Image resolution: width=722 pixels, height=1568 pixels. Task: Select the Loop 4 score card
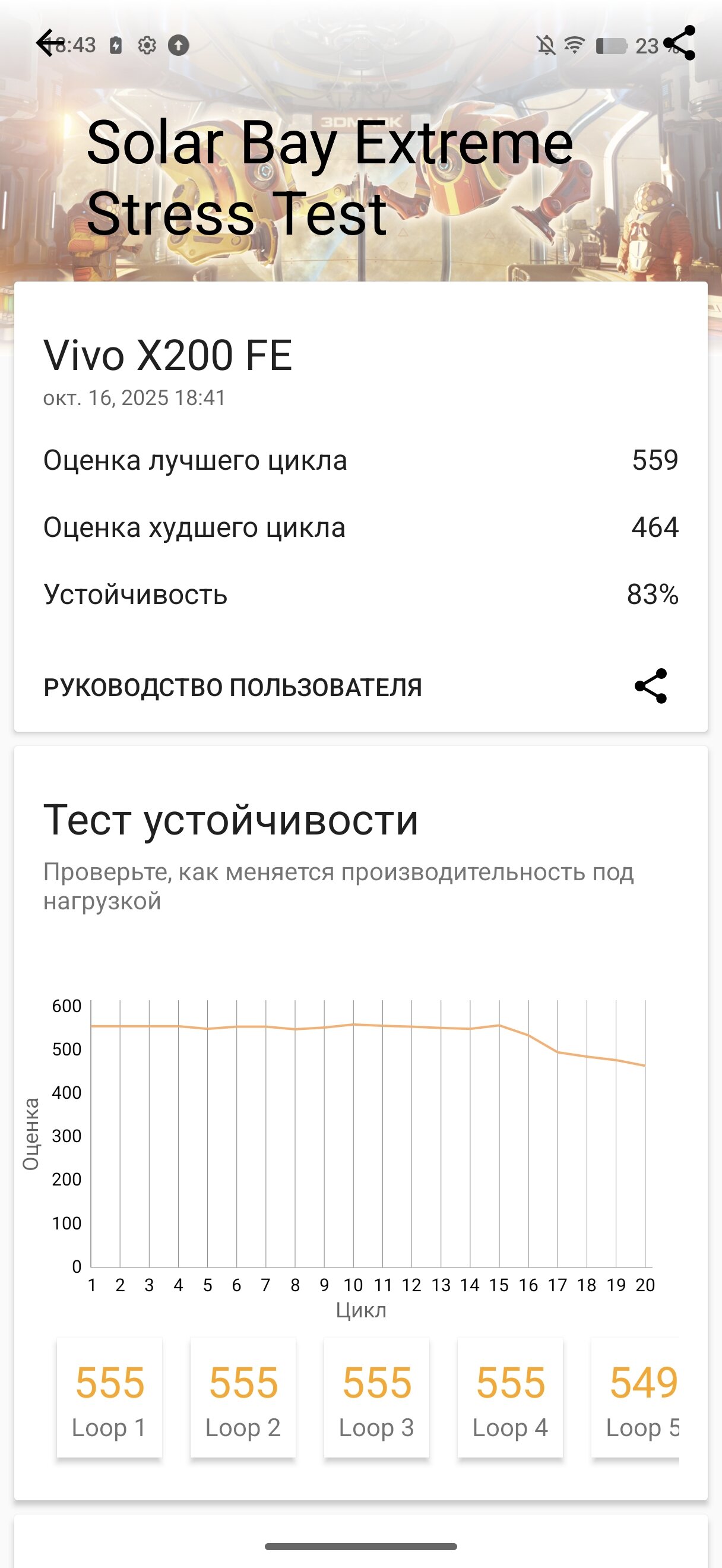coord(510,1398)
